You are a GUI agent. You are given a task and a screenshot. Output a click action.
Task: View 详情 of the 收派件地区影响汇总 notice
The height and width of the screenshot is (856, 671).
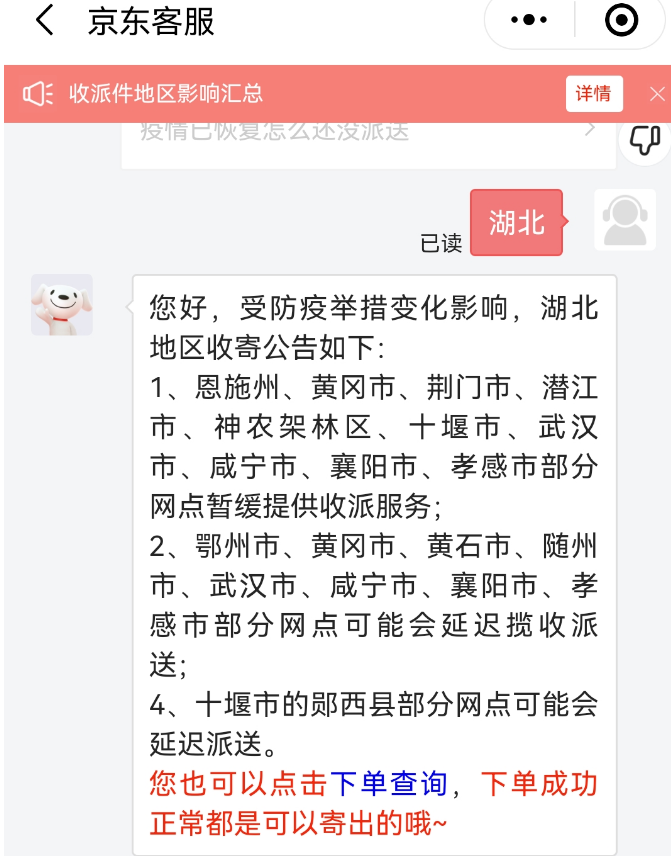click(x=593, y=94)
